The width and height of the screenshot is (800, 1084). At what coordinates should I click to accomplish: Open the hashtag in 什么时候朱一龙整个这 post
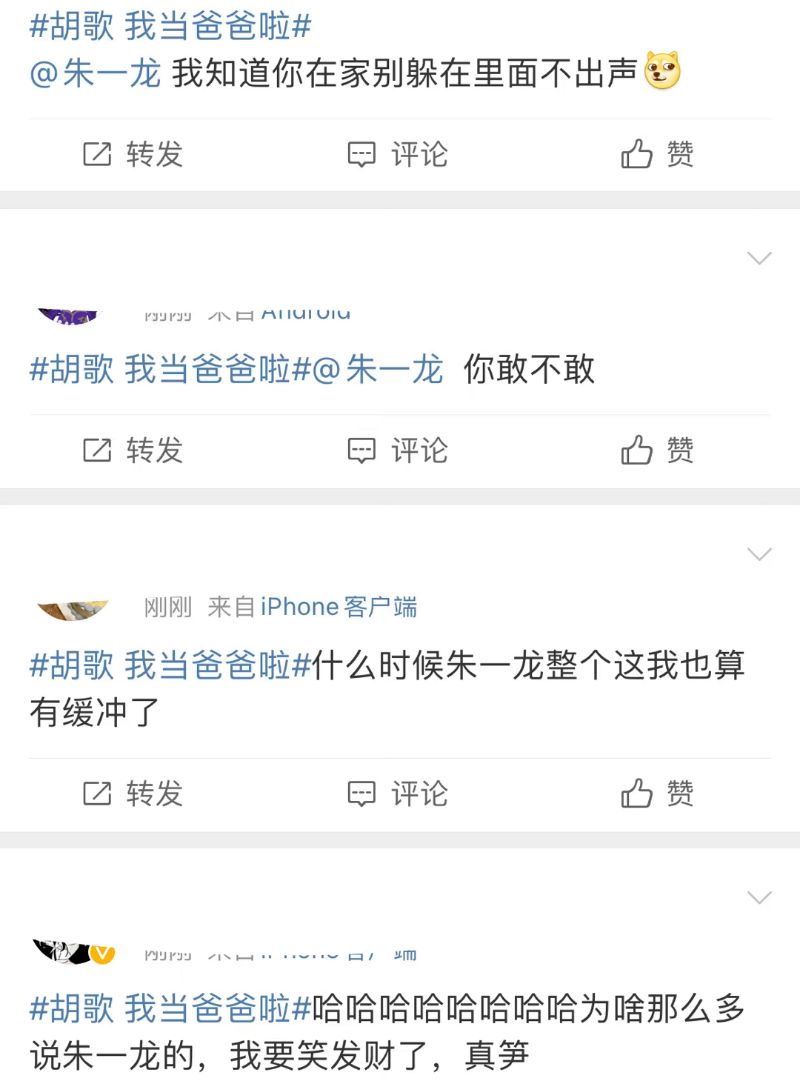(x=170, y=666)
